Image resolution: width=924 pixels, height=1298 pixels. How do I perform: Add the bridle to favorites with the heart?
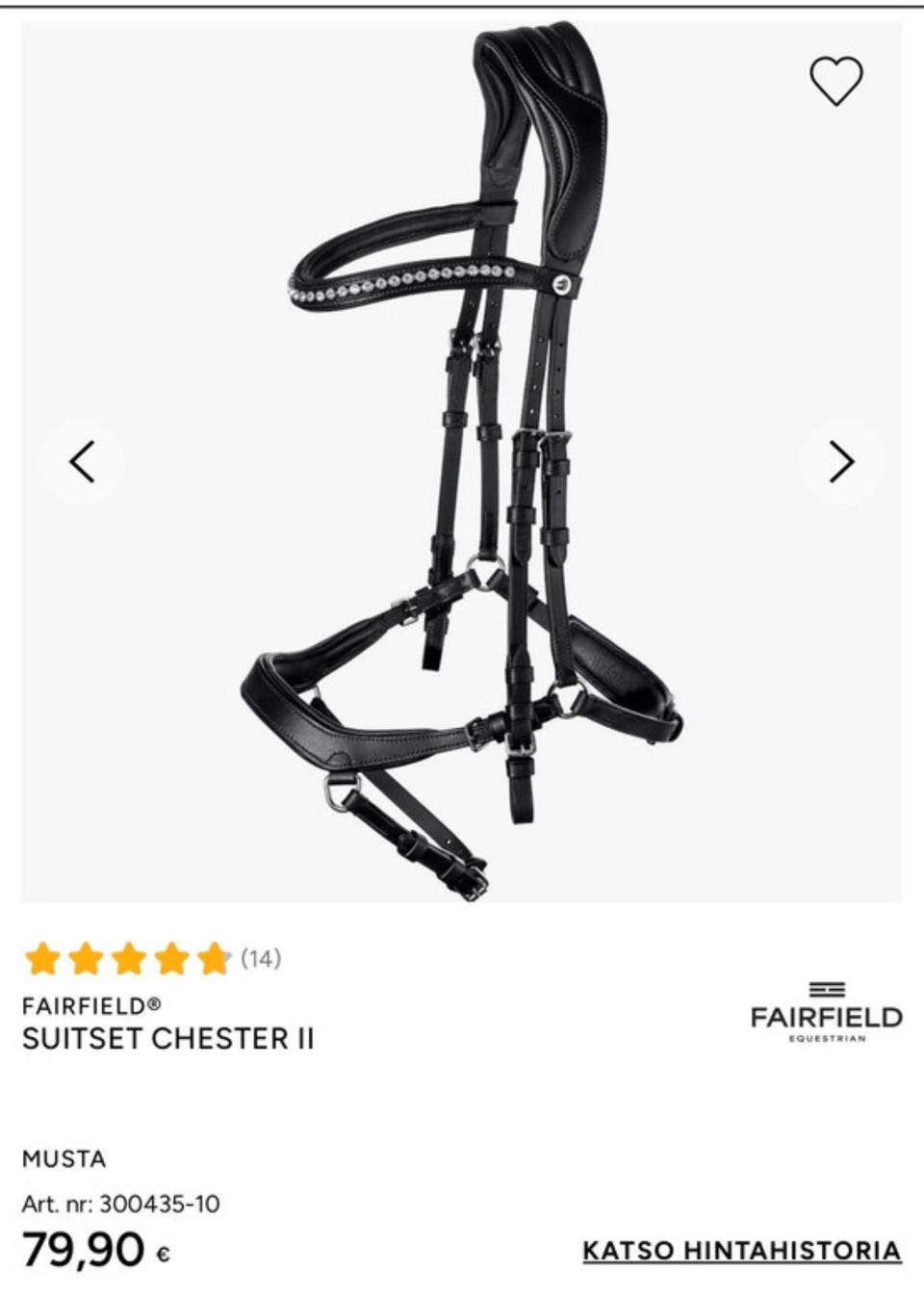click(835, 81)
